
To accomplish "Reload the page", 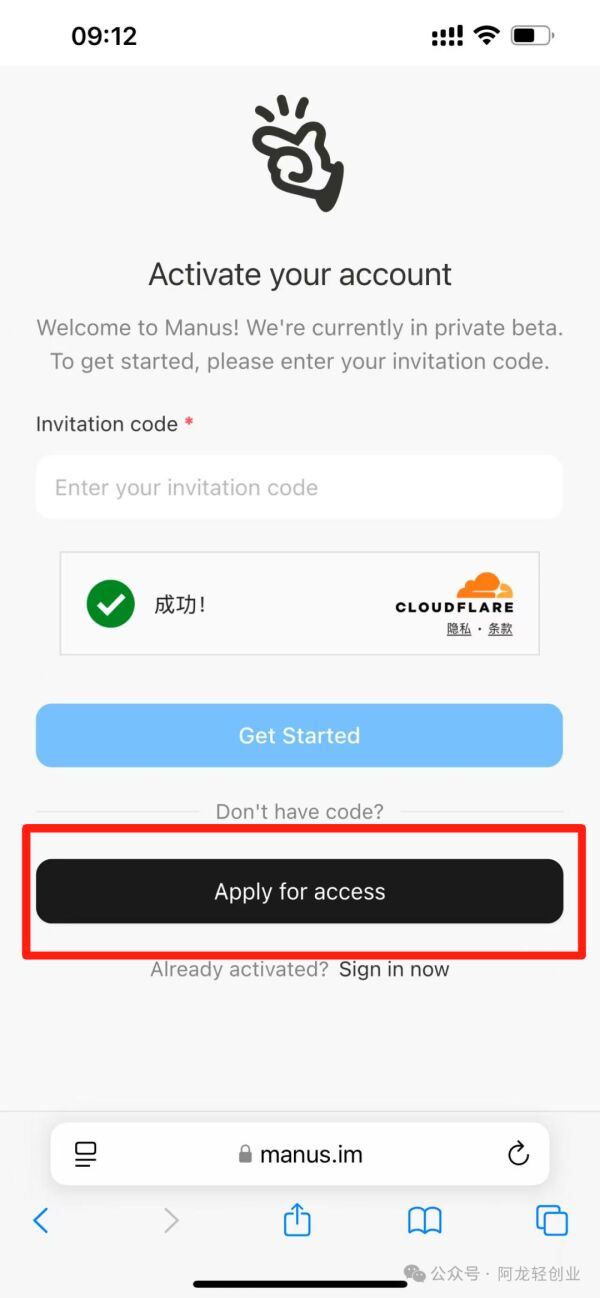I will [x=518, y=1154].
